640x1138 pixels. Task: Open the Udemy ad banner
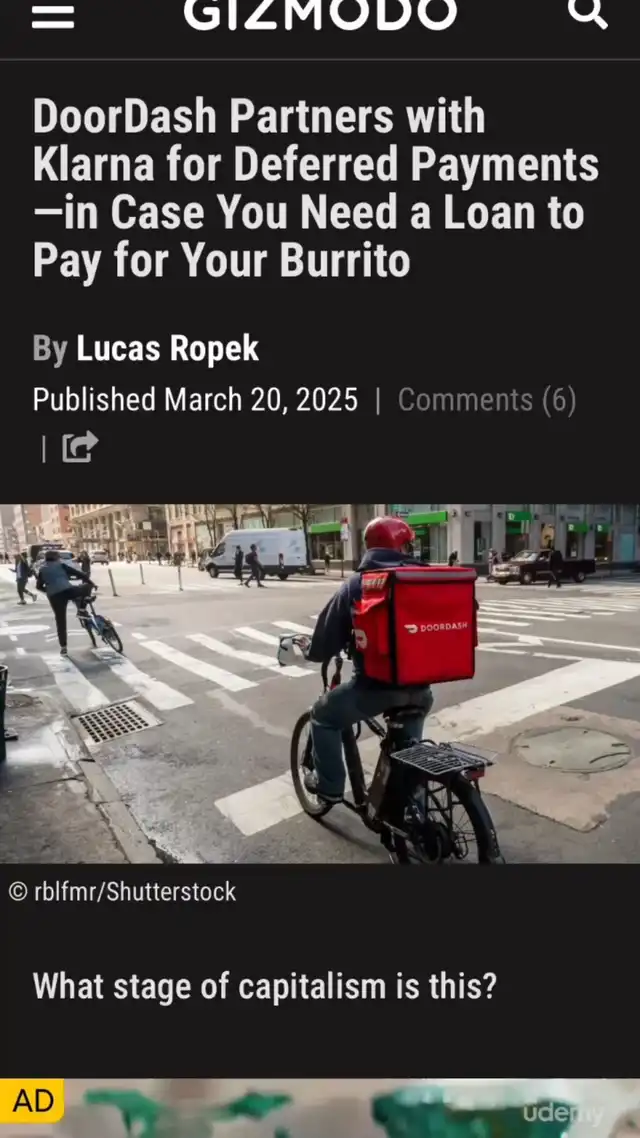pos(320,1108)
